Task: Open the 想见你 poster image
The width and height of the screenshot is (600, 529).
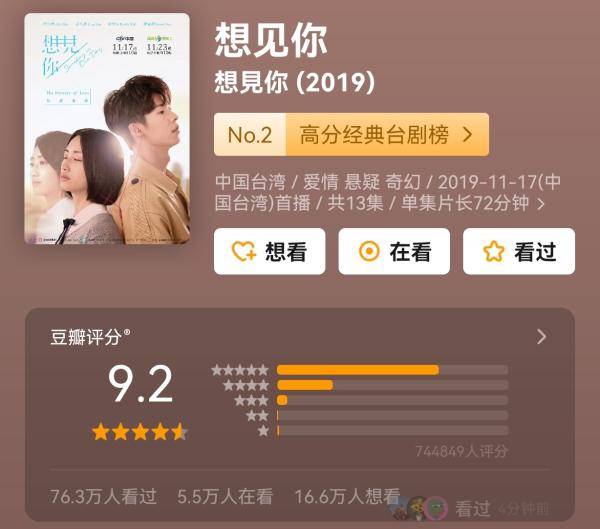Action: pyautogui.click(x=107, y=128)
